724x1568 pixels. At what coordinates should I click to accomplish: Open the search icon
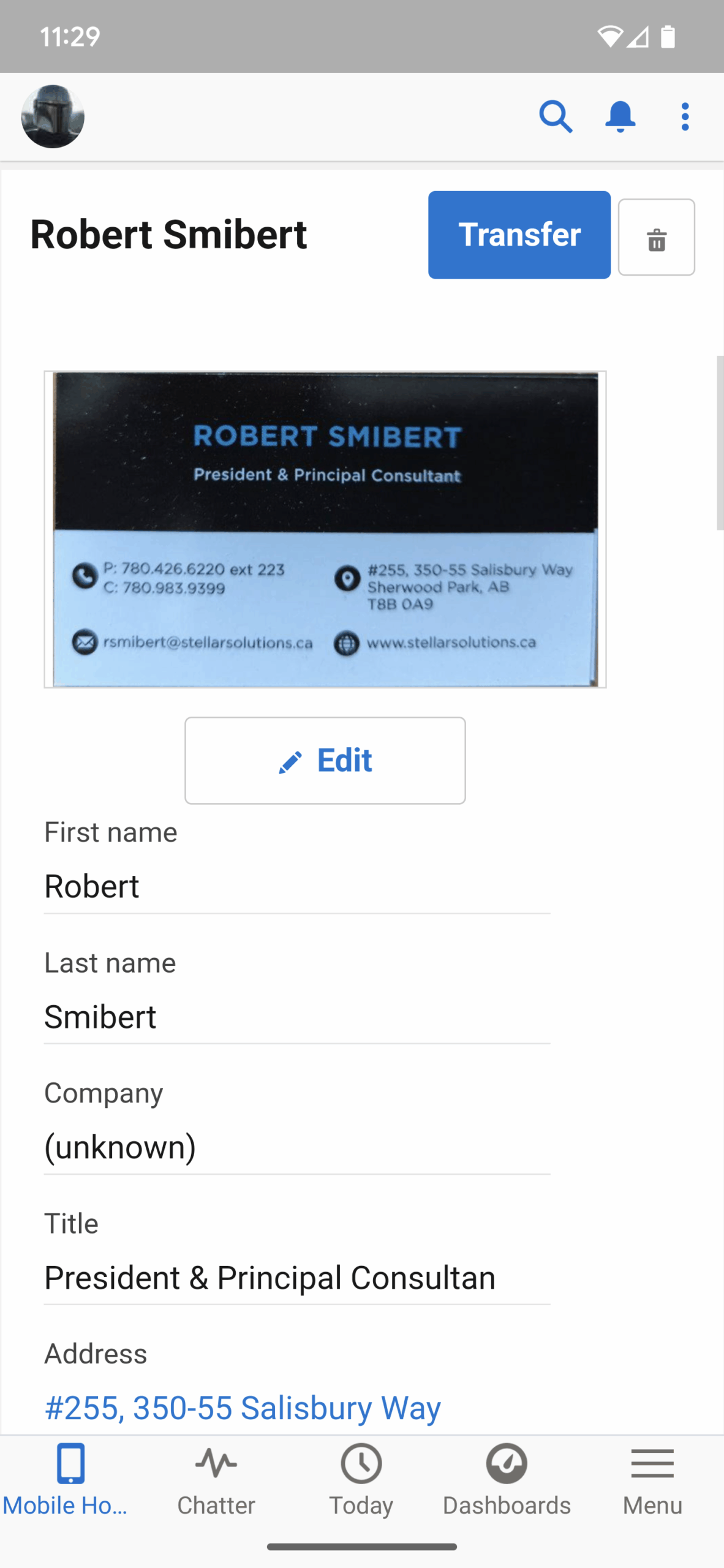pos(556,116)
